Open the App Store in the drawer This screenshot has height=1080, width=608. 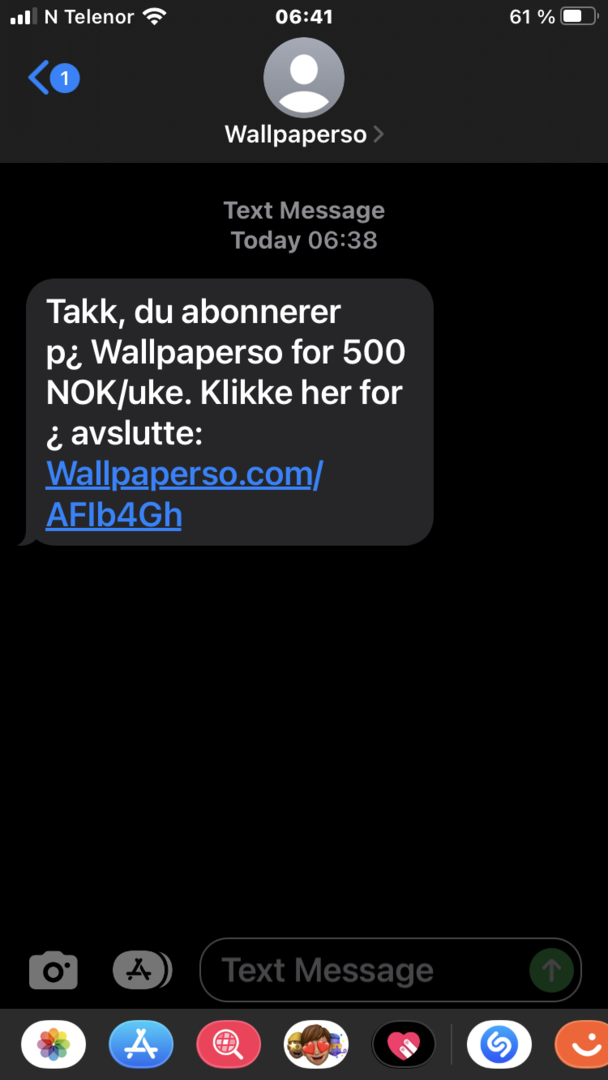[x=141, y=1046]
